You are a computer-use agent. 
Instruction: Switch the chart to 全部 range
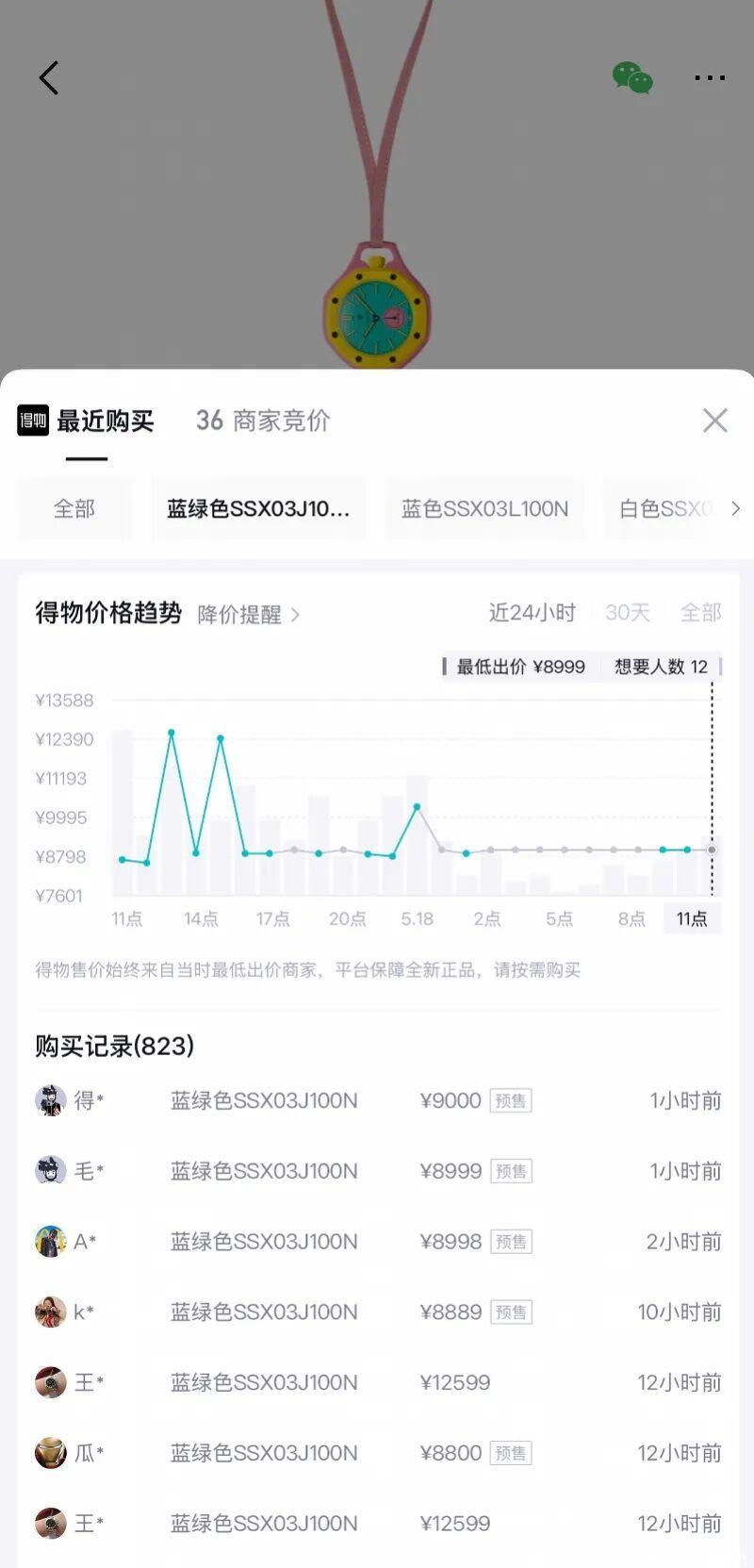click(701, 613)
